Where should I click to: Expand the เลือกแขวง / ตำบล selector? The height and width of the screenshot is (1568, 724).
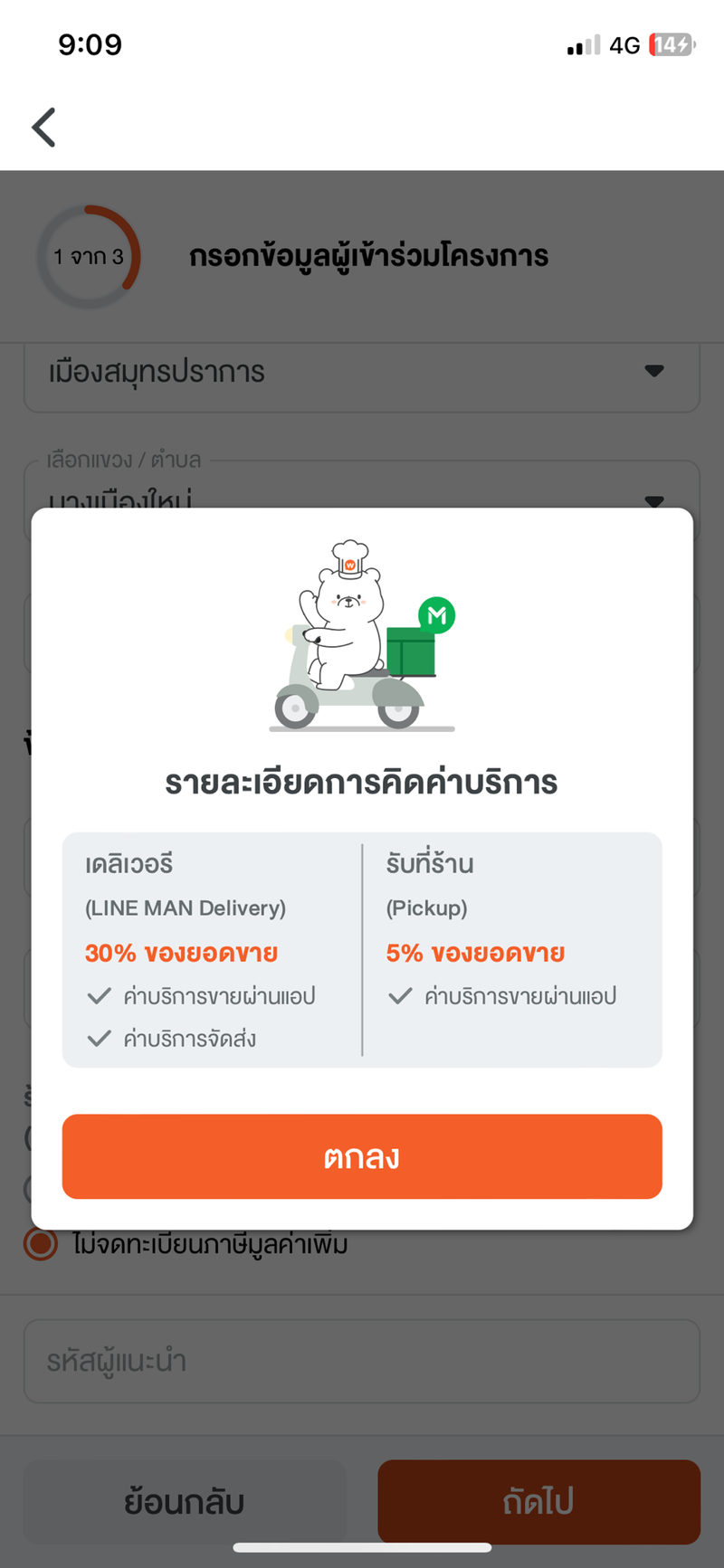point(362,493)
